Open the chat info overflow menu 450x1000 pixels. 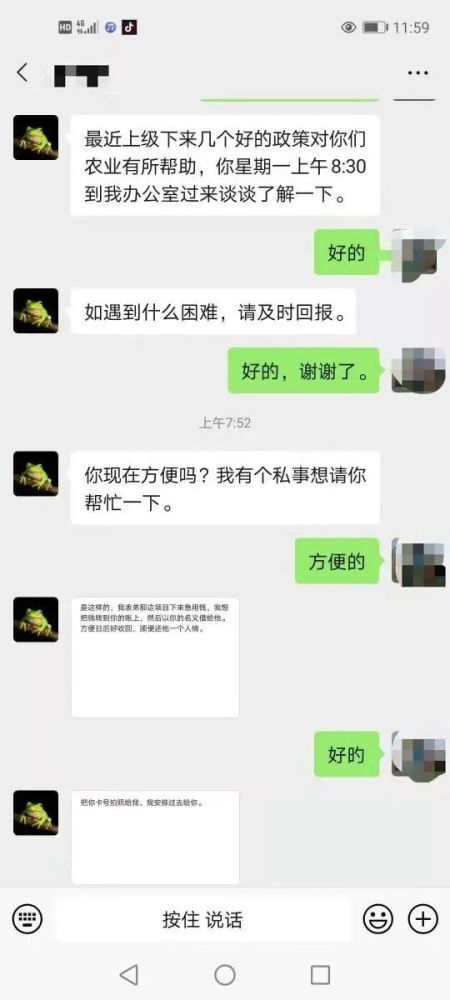tap(417, 73)
